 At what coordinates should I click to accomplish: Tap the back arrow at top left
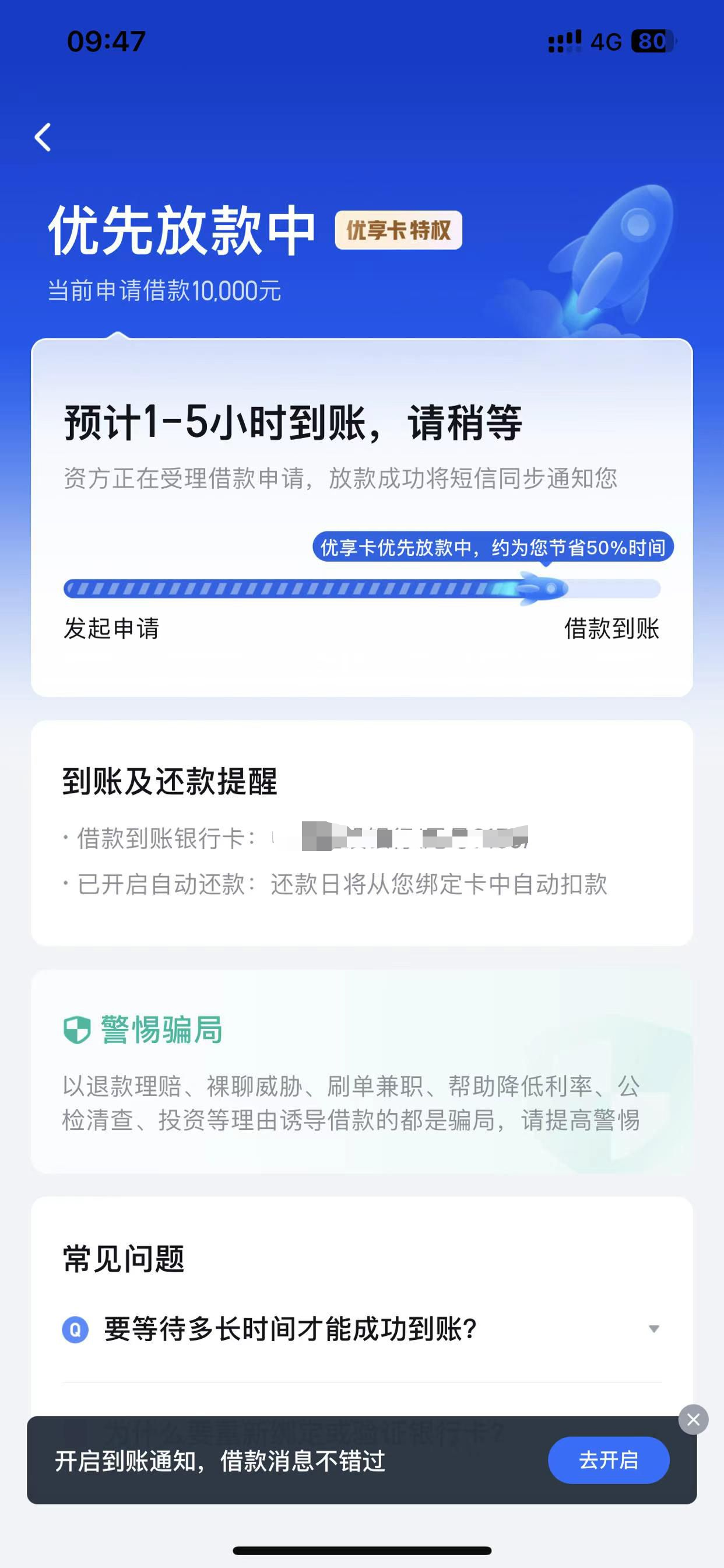[x=43, y=138]
